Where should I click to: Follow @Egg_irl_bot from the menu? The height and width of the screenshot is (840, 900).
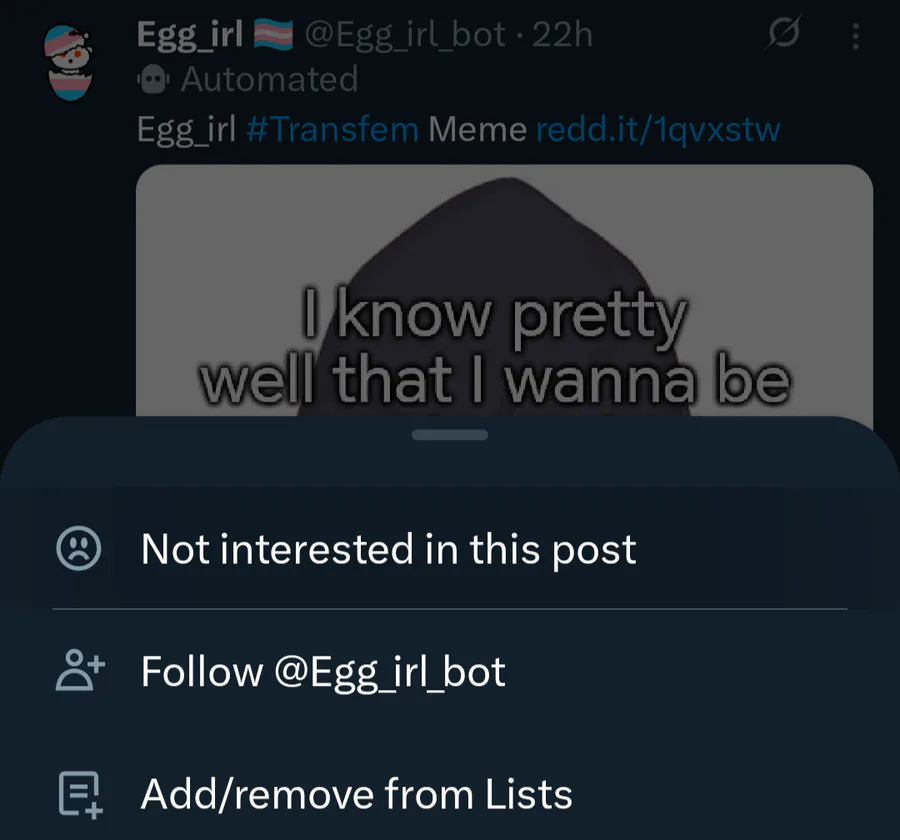450,671
